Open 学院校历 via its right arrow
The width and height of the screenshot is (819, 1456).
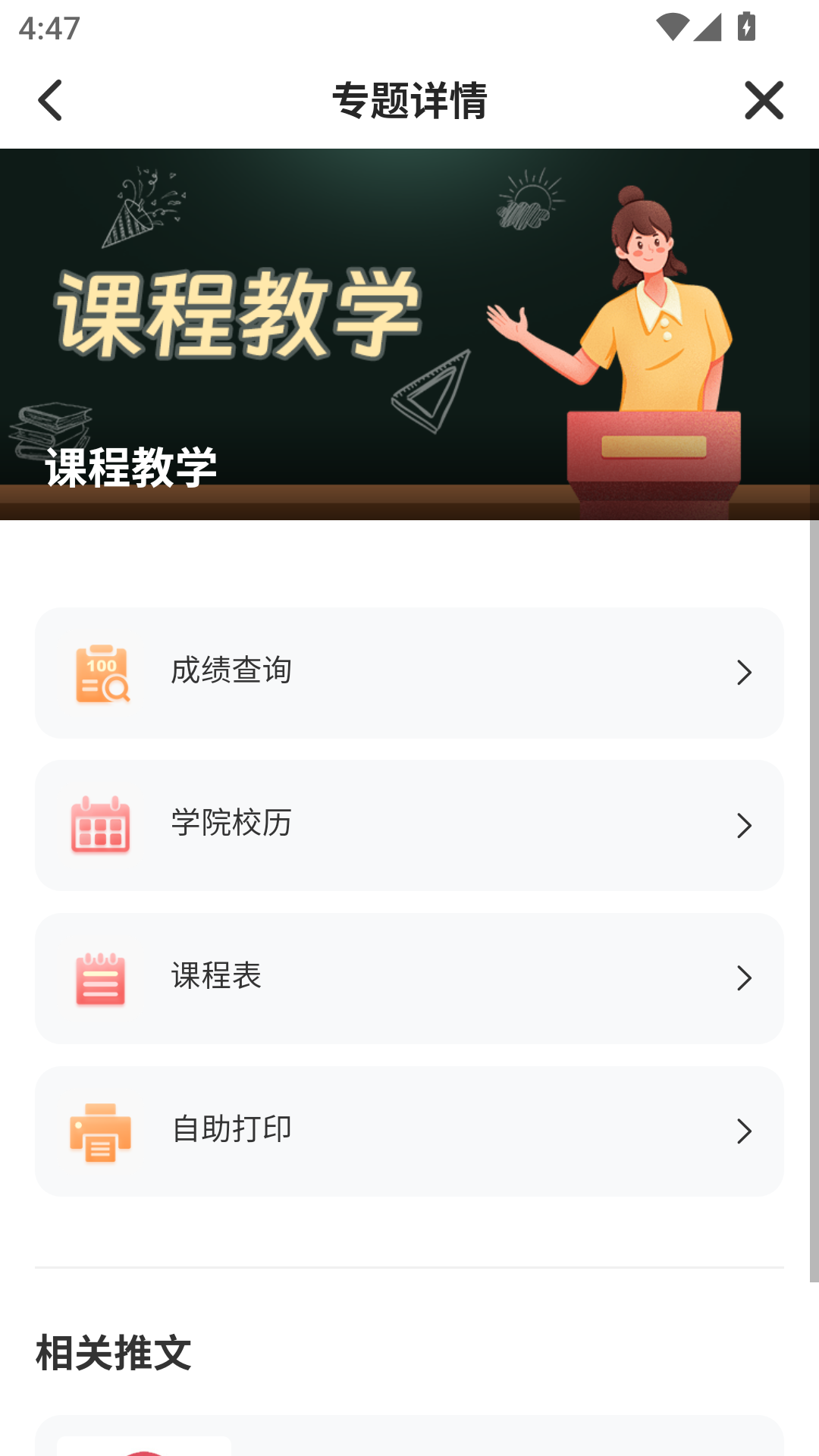pos(744,825)
